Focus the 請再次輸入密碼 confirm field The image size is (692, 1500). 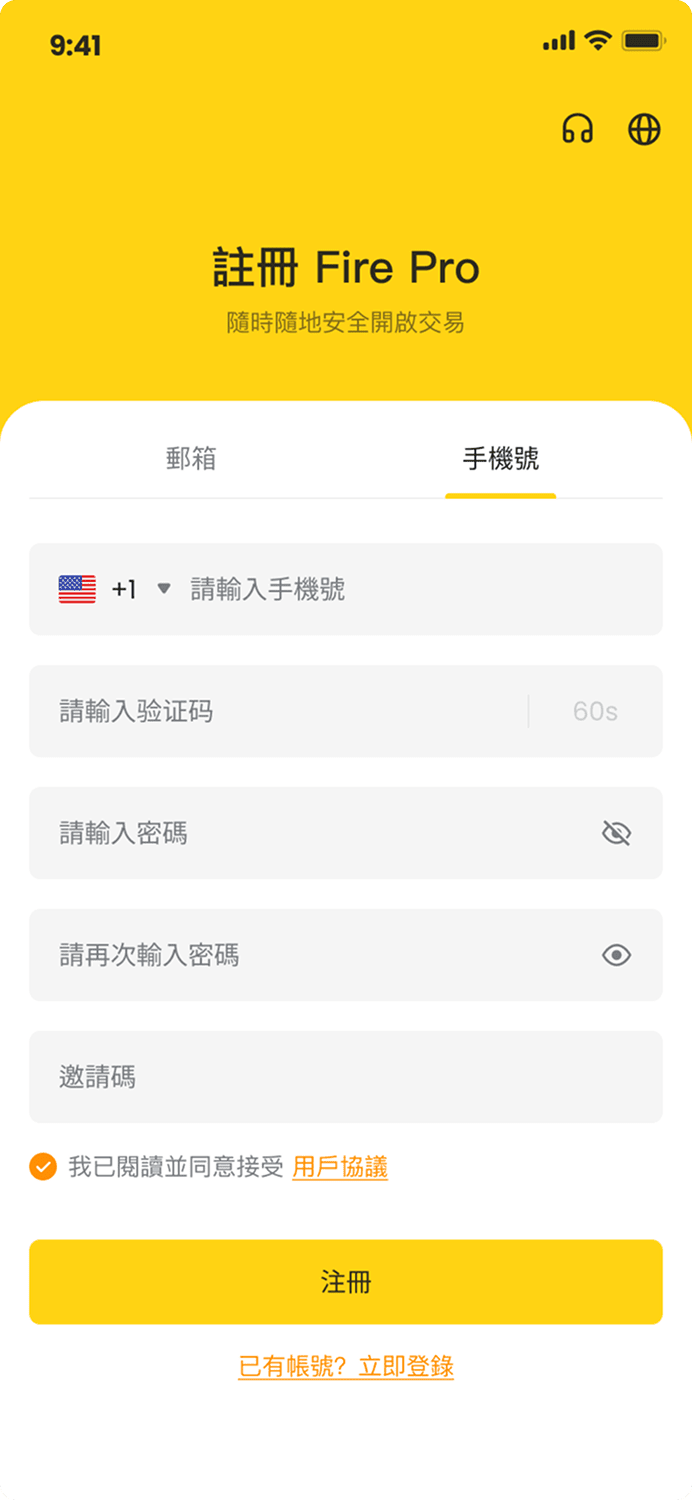click(x=300, y=955)
